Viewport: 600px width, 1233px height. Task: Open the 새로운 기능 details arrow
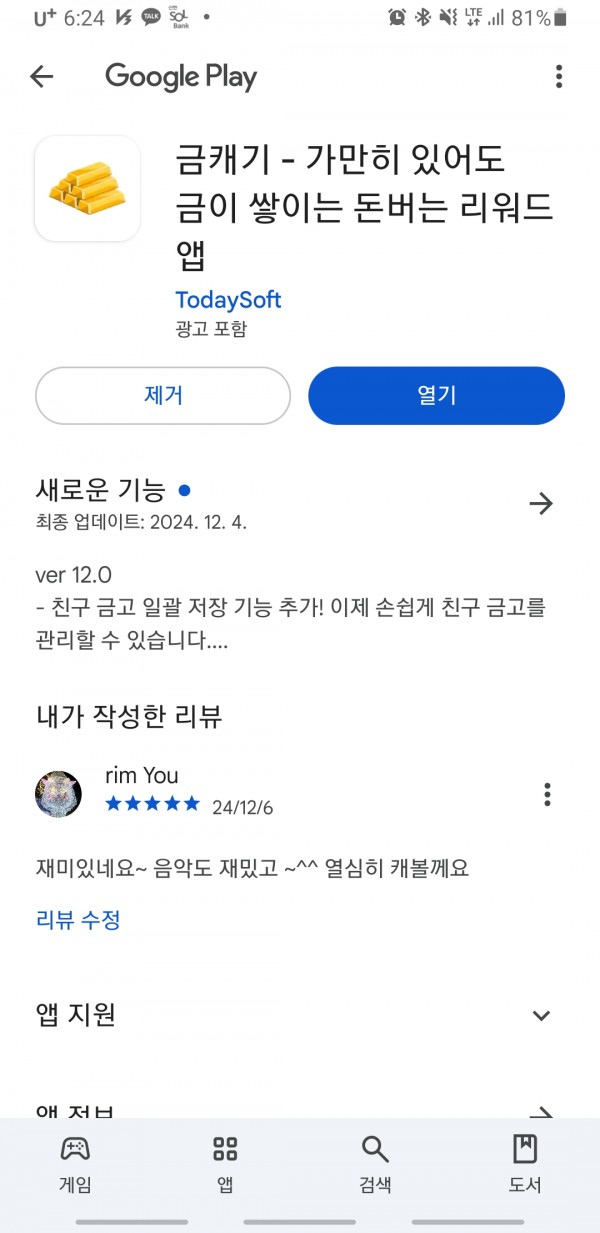(x=541, y=503)
